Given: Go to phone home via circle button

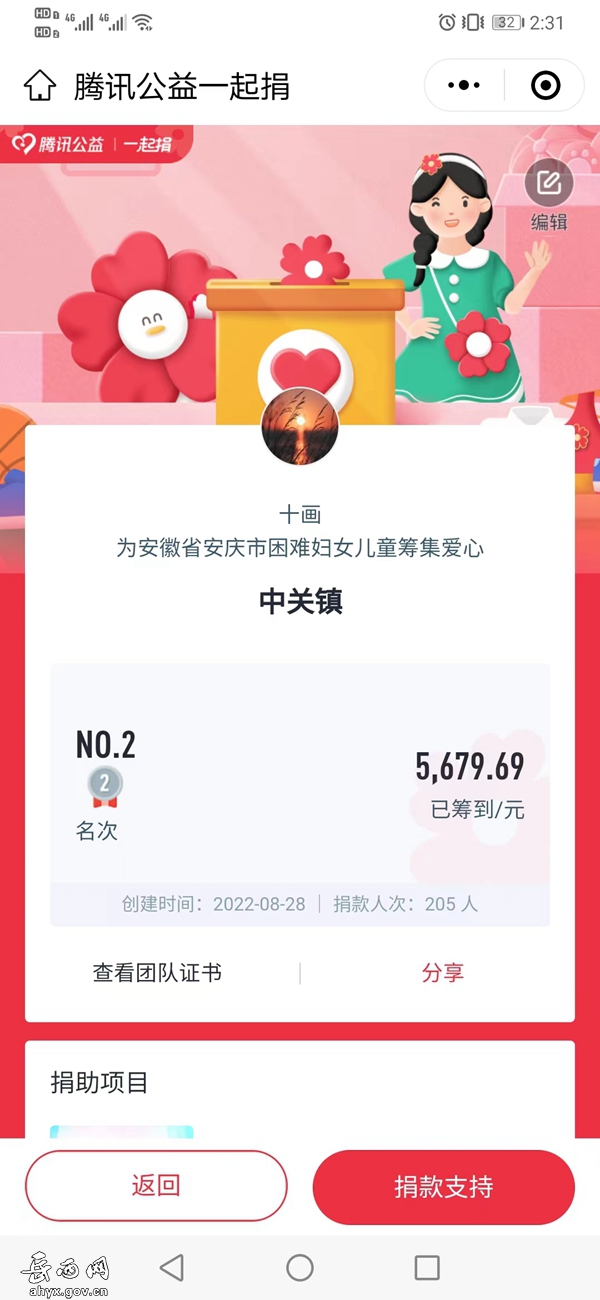Looking at the screenshot, I should (300, 1268).
